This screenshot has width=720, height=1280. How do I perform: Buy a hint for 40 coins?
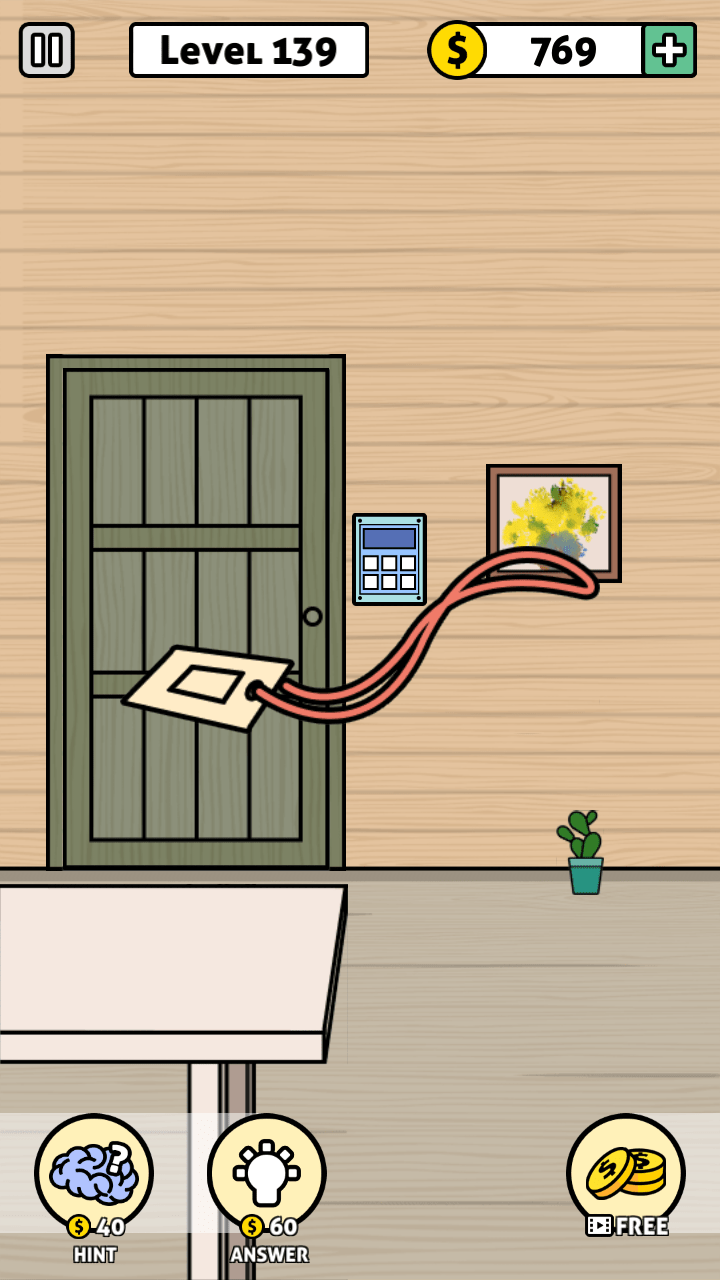(94, 1173)
